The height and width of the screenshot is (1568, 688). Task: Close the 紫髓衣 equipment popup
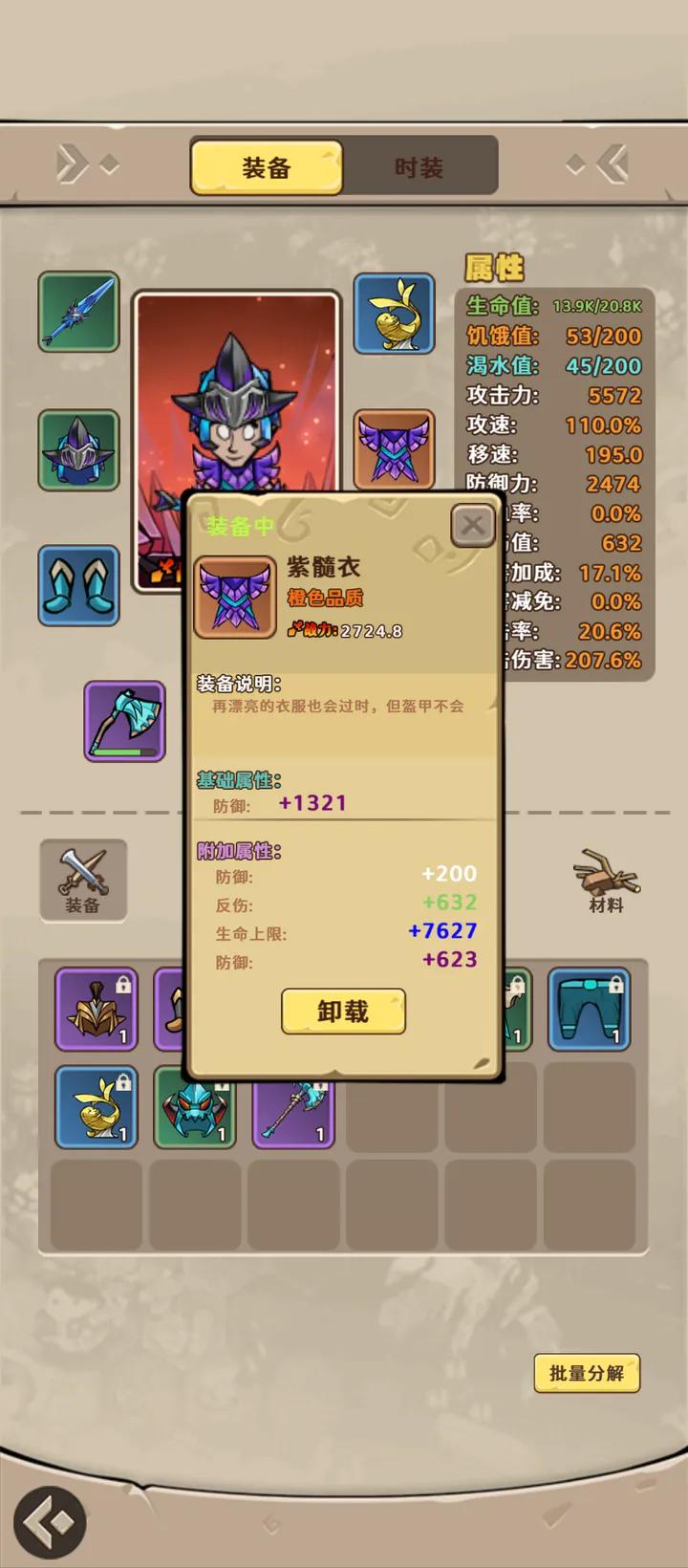[x=472, y=524]
